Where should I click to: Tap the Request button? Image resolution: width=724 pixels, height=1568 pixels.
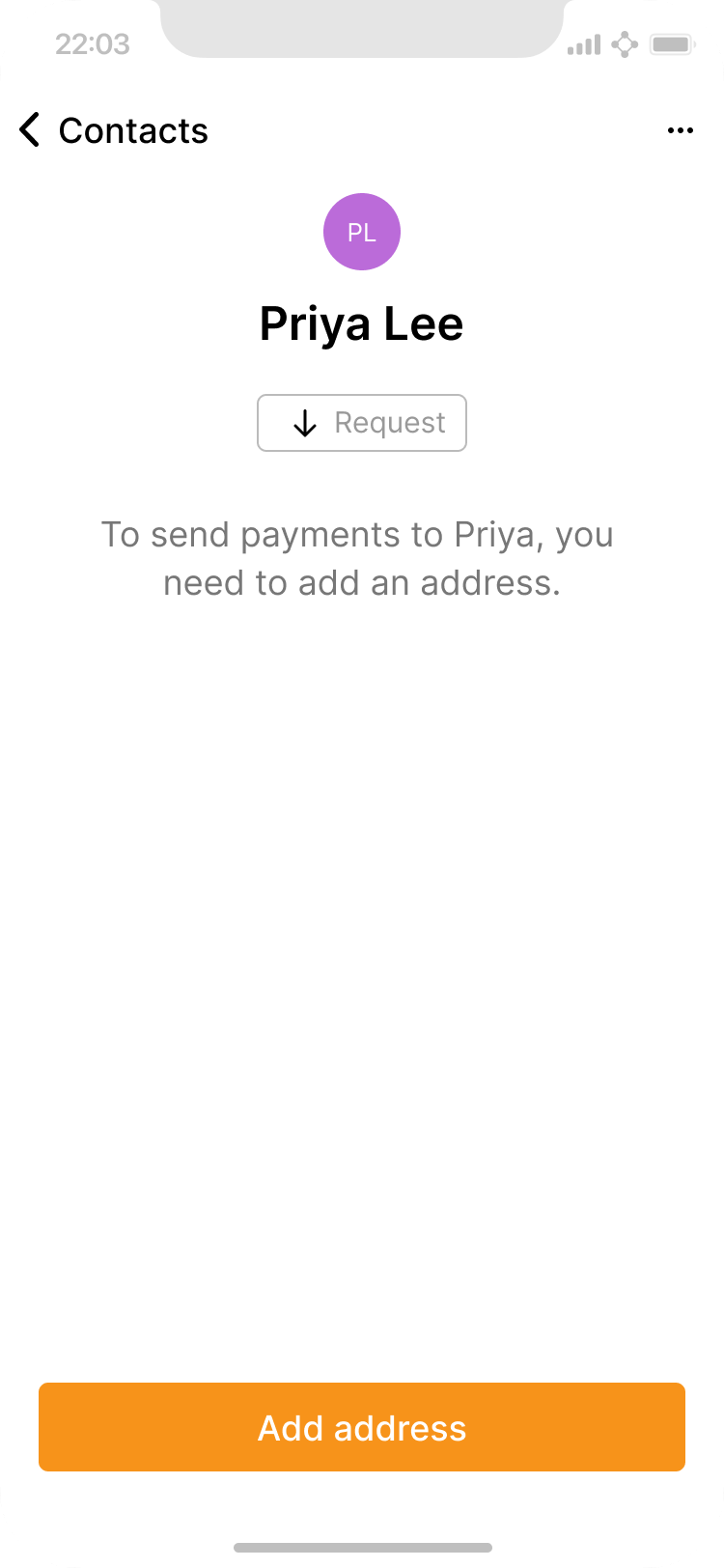tap(362, 423)
